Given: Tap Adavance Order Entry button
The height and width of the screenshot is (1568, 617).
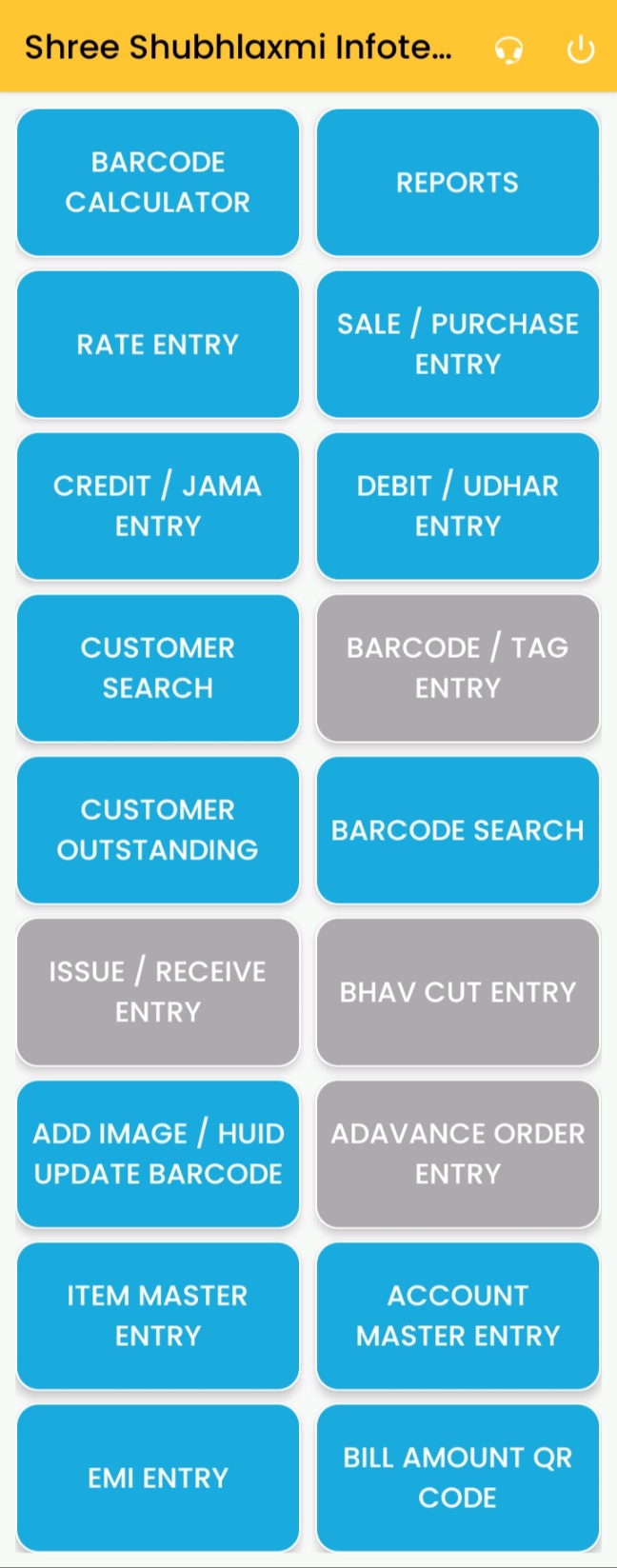Looking at the screenshot, I should [x=458, y=1153].
